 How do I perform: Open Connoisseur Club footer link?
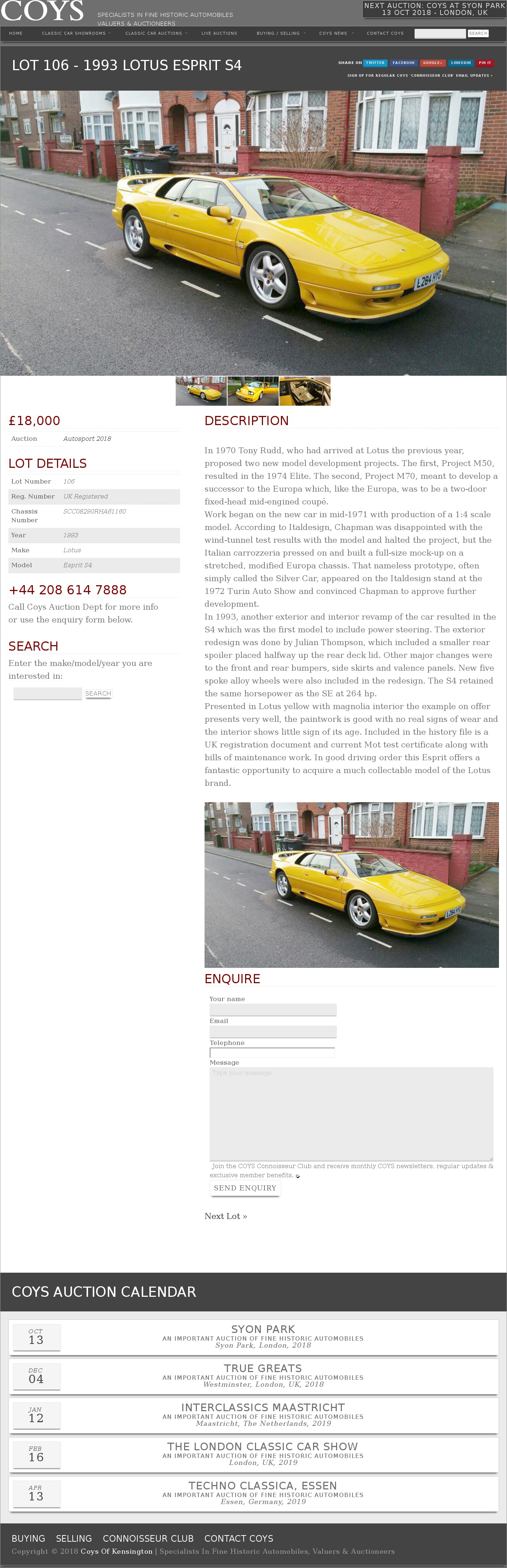(148, 1538)
